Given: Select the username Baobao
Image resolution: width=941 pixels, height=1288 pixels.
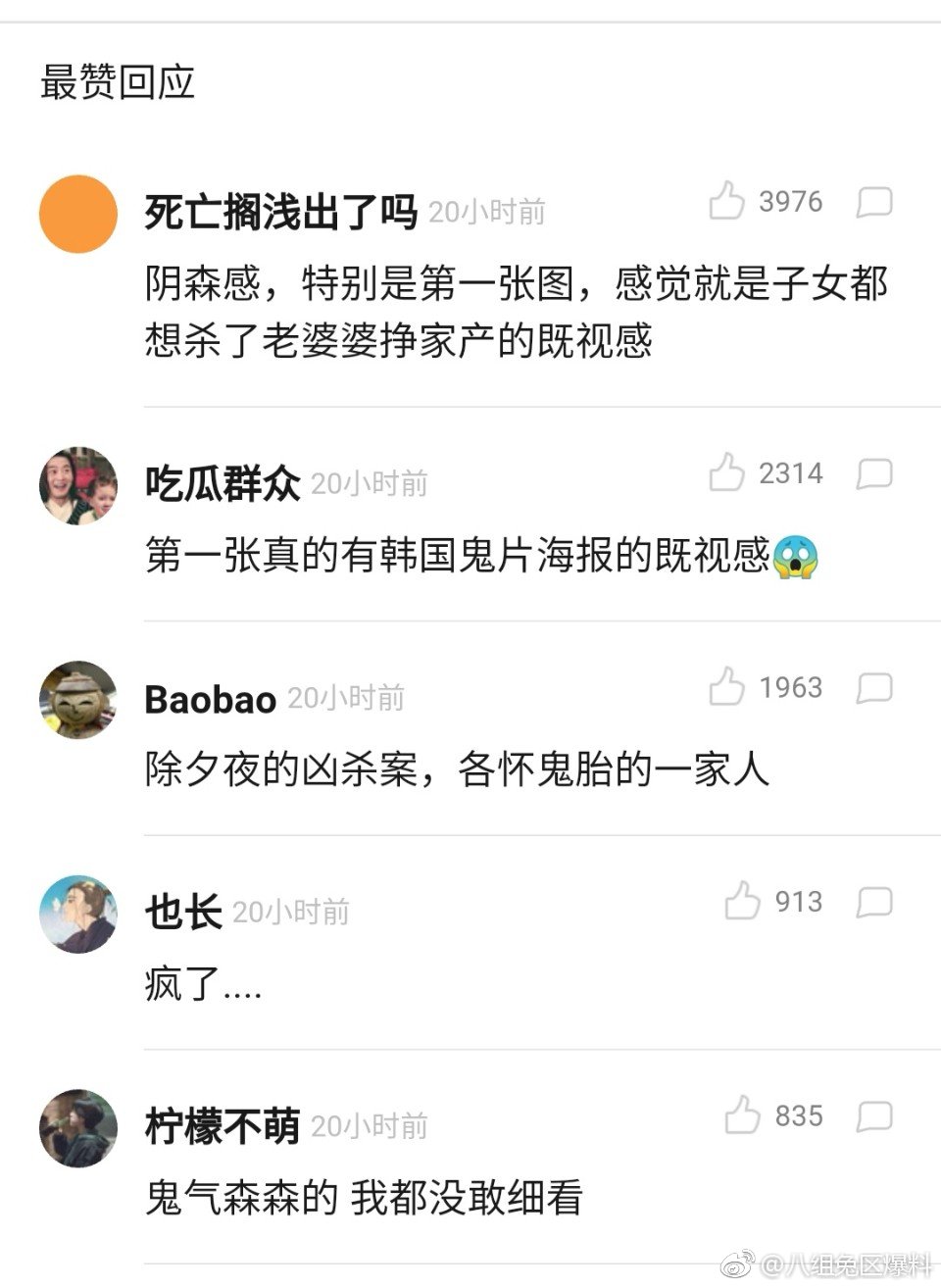Looking at the screenshot, I should click(210, 699).
